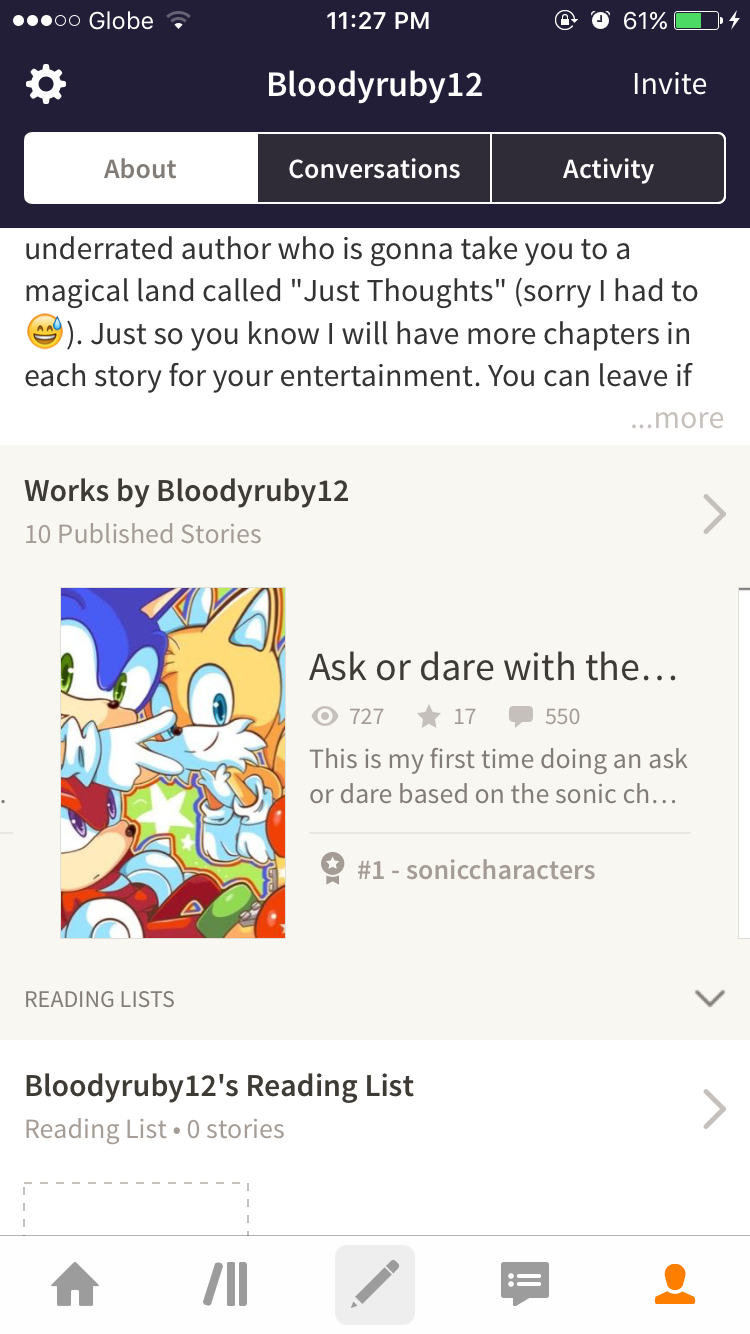Go to the Home tab

76,1284
